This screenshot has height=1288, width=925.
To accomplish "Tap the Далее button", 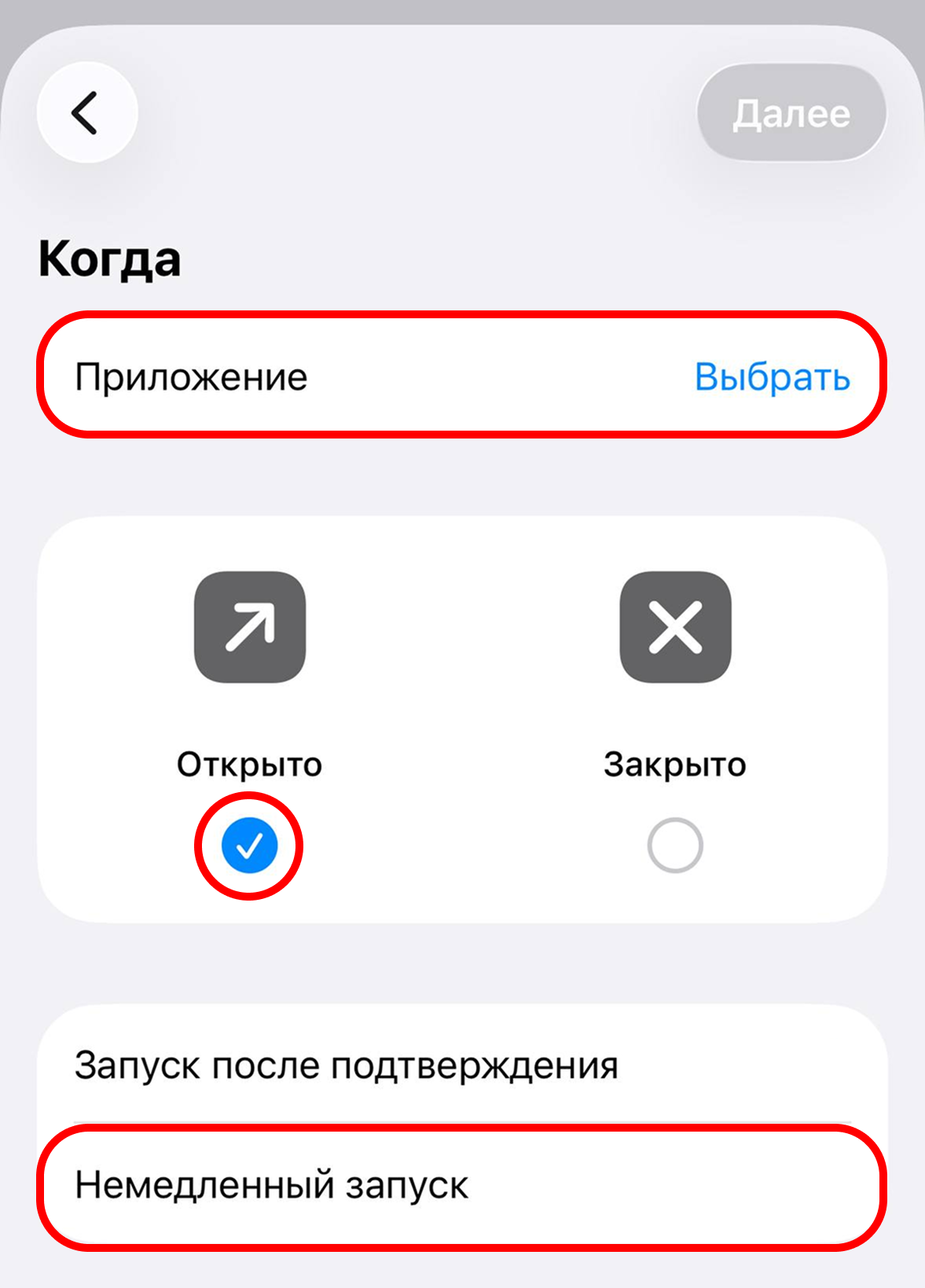I will [791, 114].
